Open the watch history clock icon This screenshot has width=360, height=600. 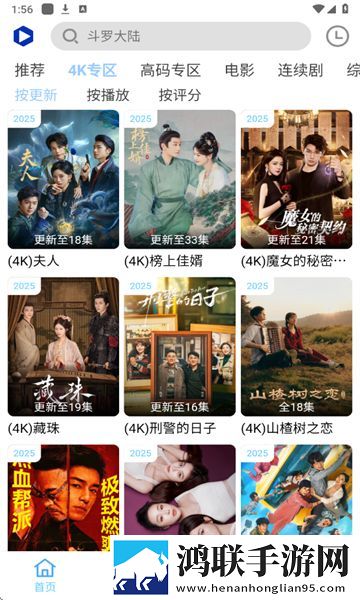pos(337,36)
